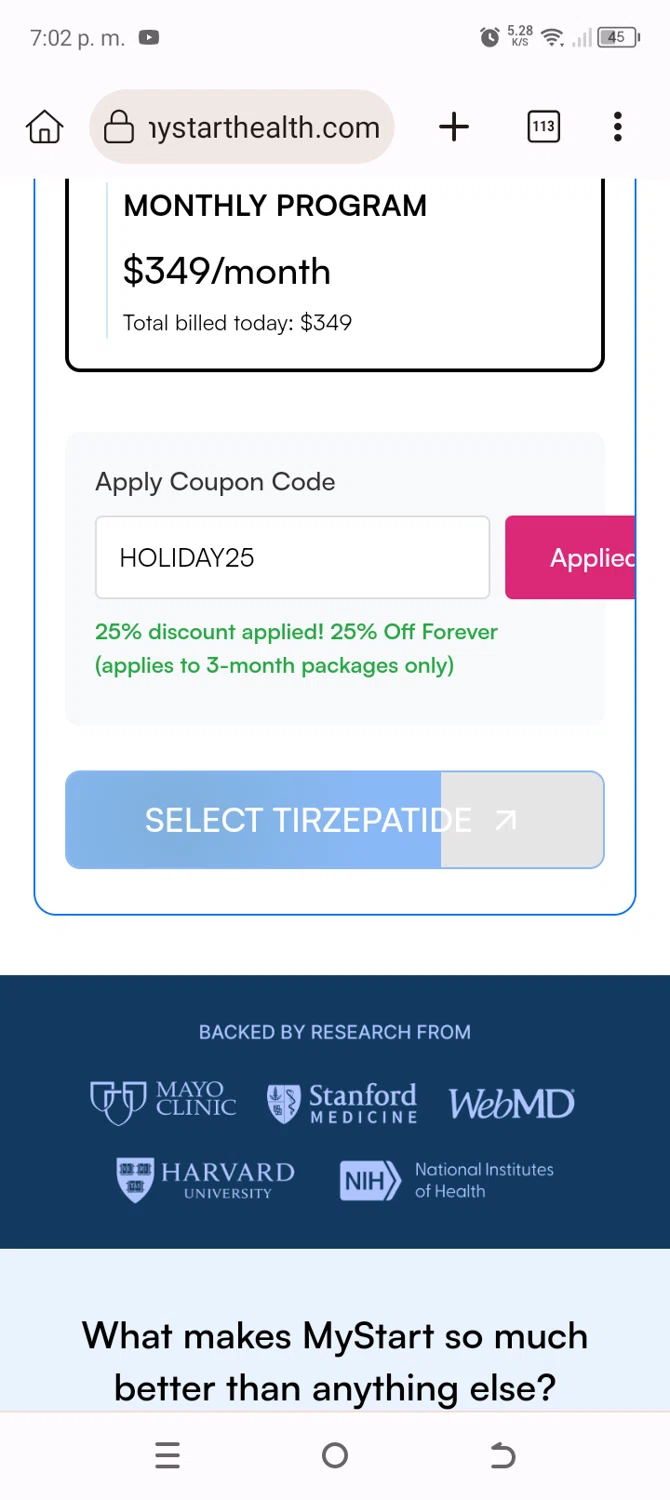
Task: Go back with the system back button
Action: 502,1456
